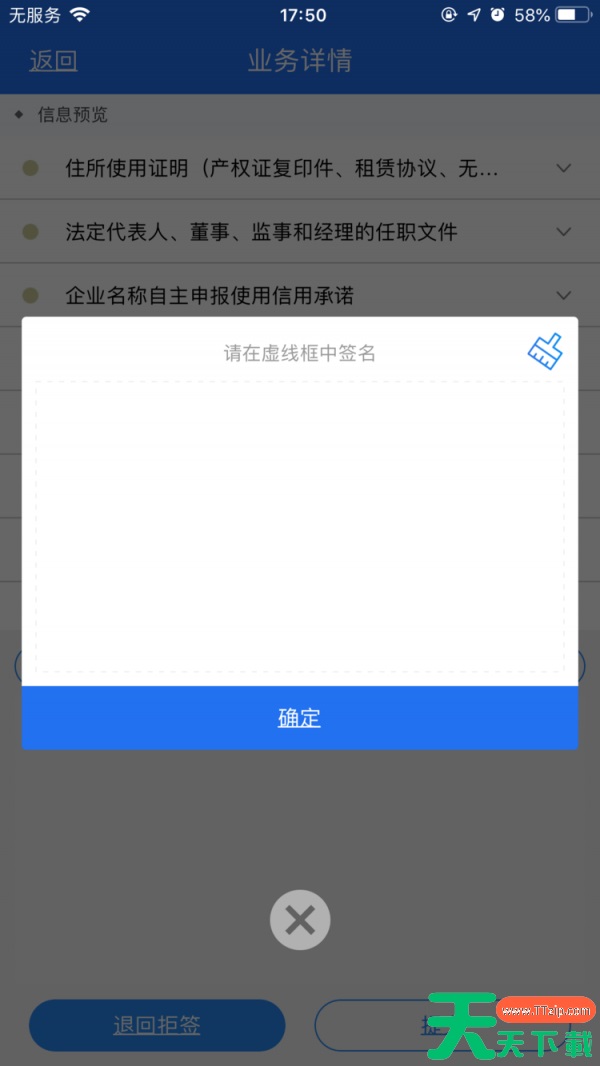This screenshot has width=600, height=1066.
Task: Expand the 住所使用证明 row
Action: (563, 168)
